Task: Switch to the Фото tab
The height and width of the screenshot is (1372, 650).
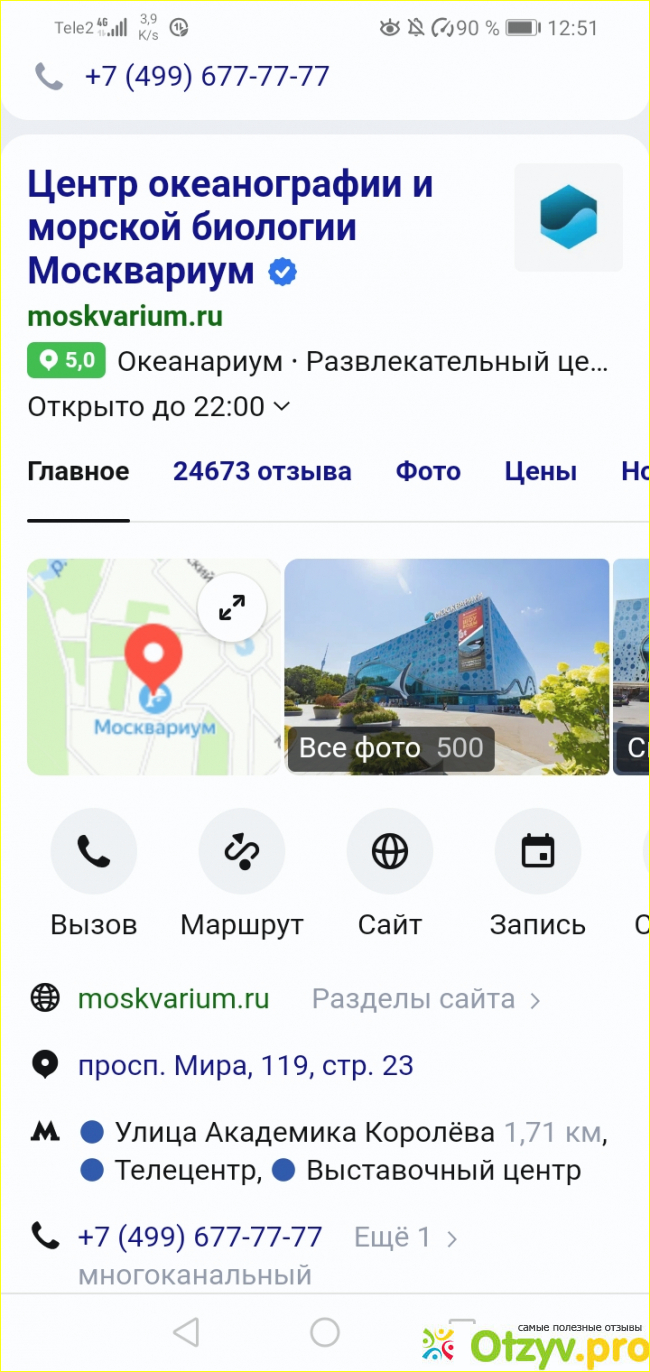Action: [x=428, y=471]
